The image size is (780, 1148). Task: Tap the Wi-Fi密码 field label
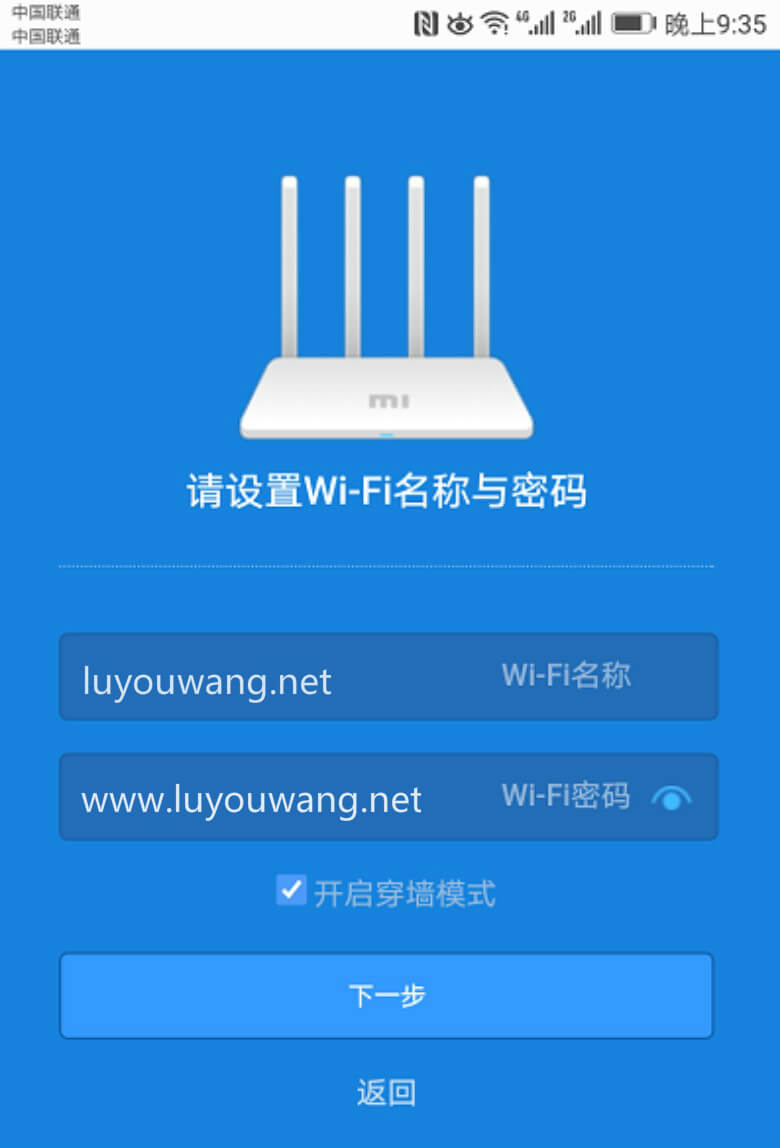coord(566,796)
